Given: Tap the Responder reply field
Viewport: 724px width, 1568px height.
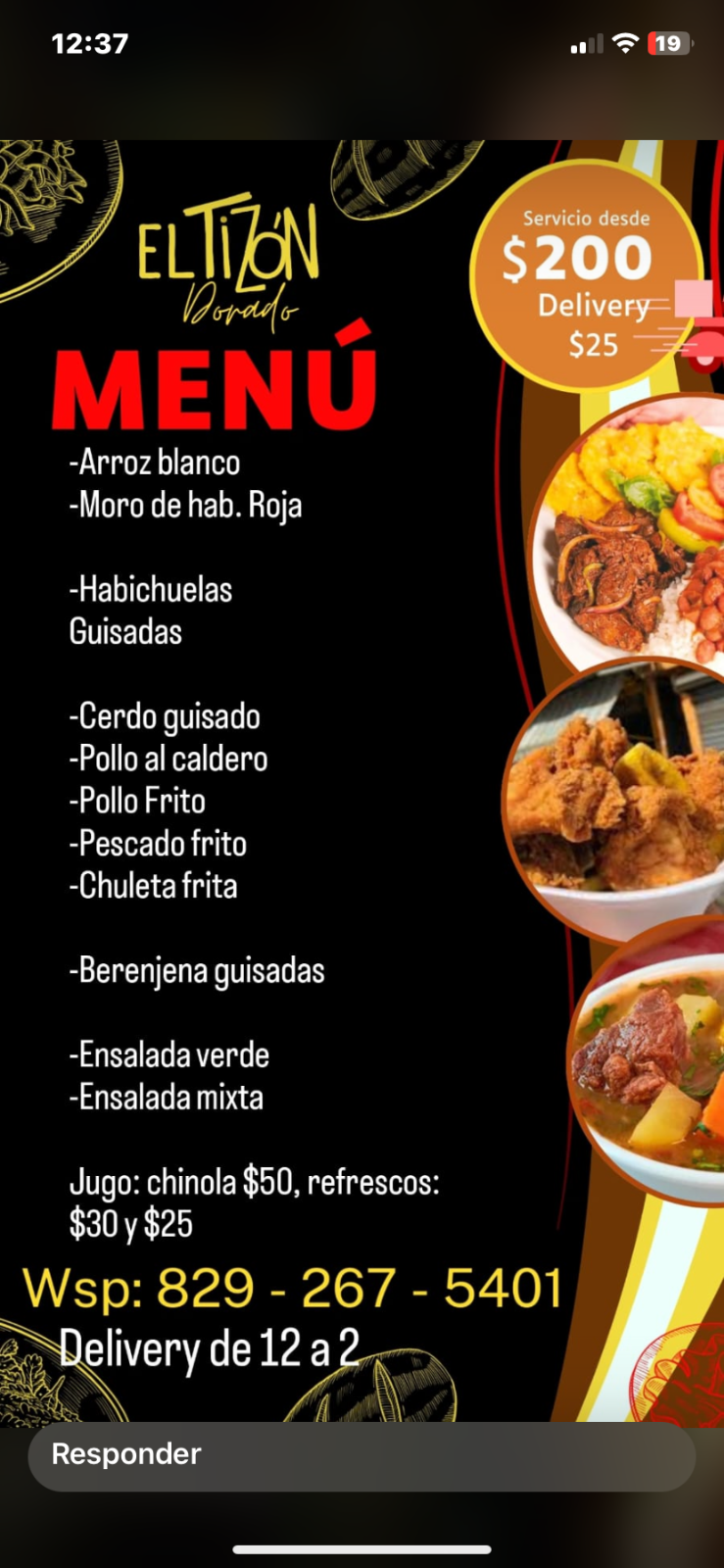Looking at the screenshot, I should (x=361, y=1455).
